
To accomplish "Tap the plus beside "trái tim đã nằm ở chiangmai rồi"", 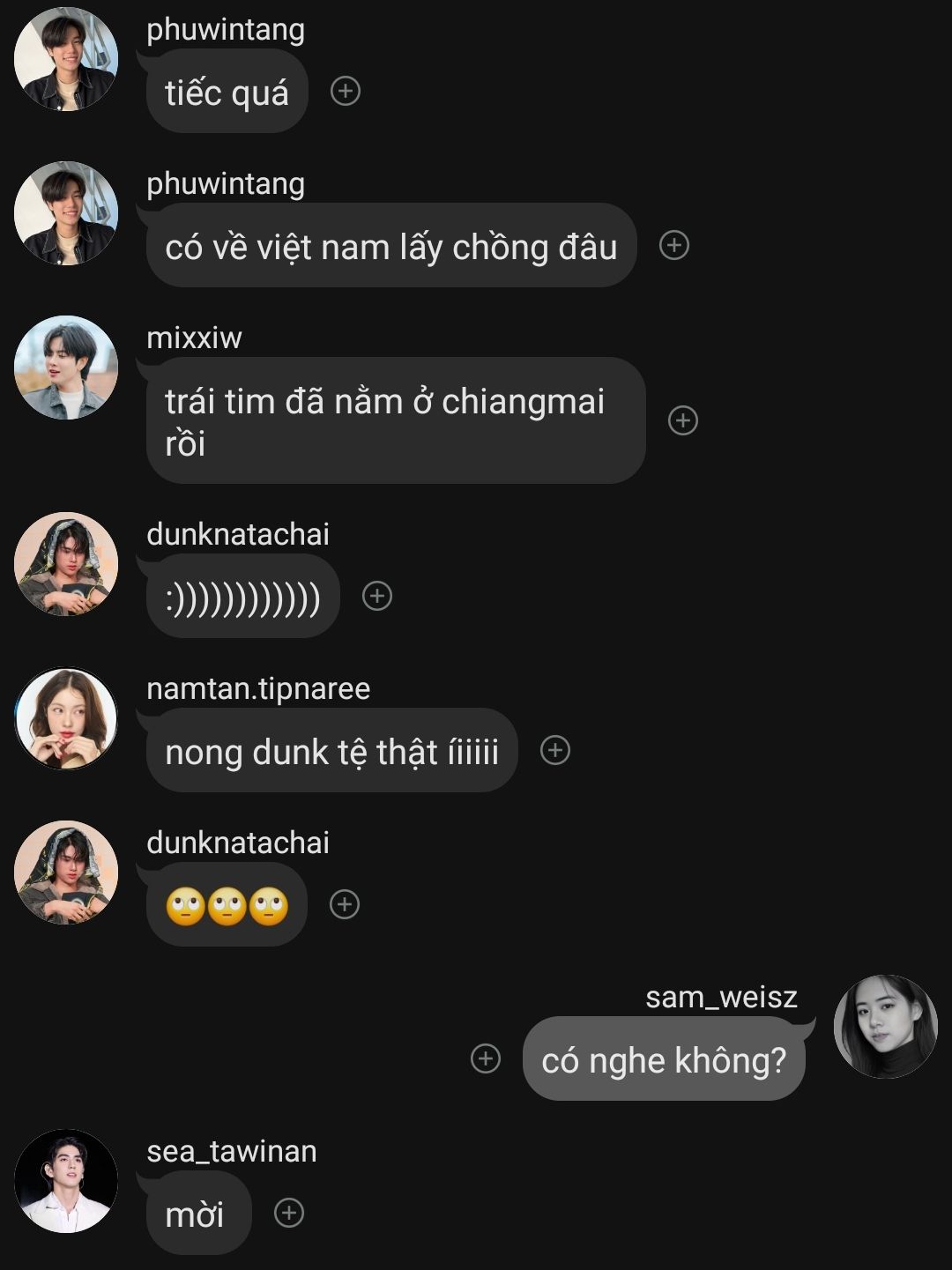I will (683, 420).
